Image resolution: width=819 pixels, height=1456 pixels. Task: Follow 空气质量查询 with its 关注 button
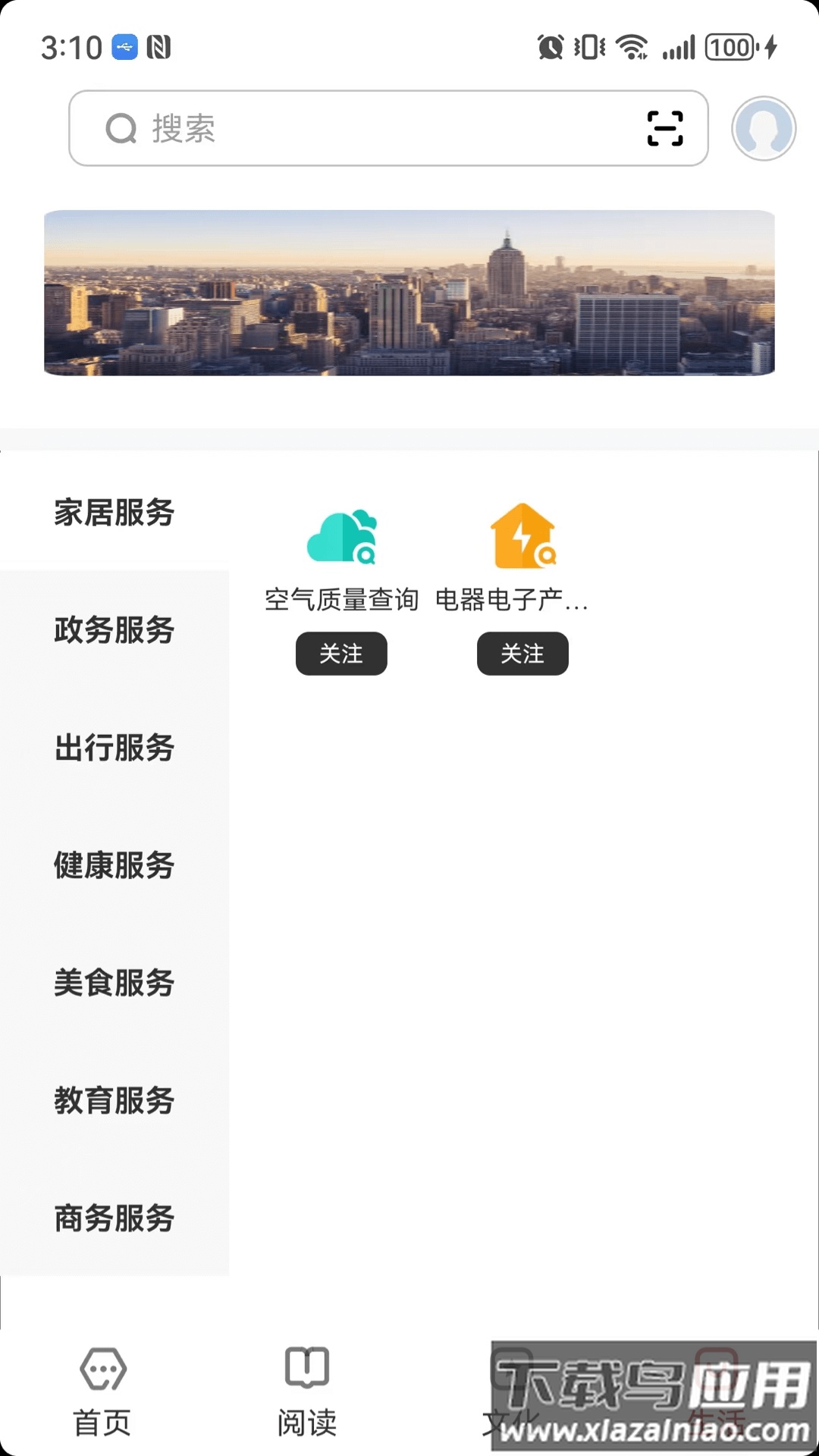point(341,654)
